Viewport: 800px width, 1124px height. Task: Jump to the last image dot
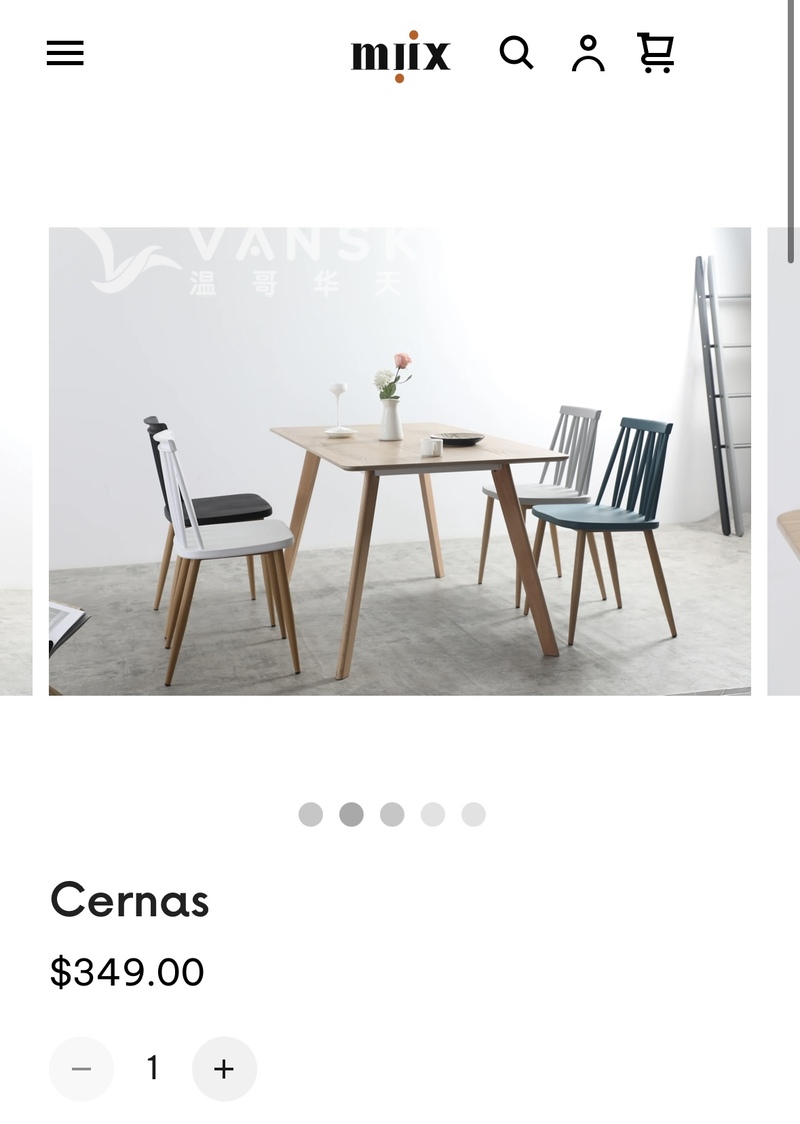473,814
